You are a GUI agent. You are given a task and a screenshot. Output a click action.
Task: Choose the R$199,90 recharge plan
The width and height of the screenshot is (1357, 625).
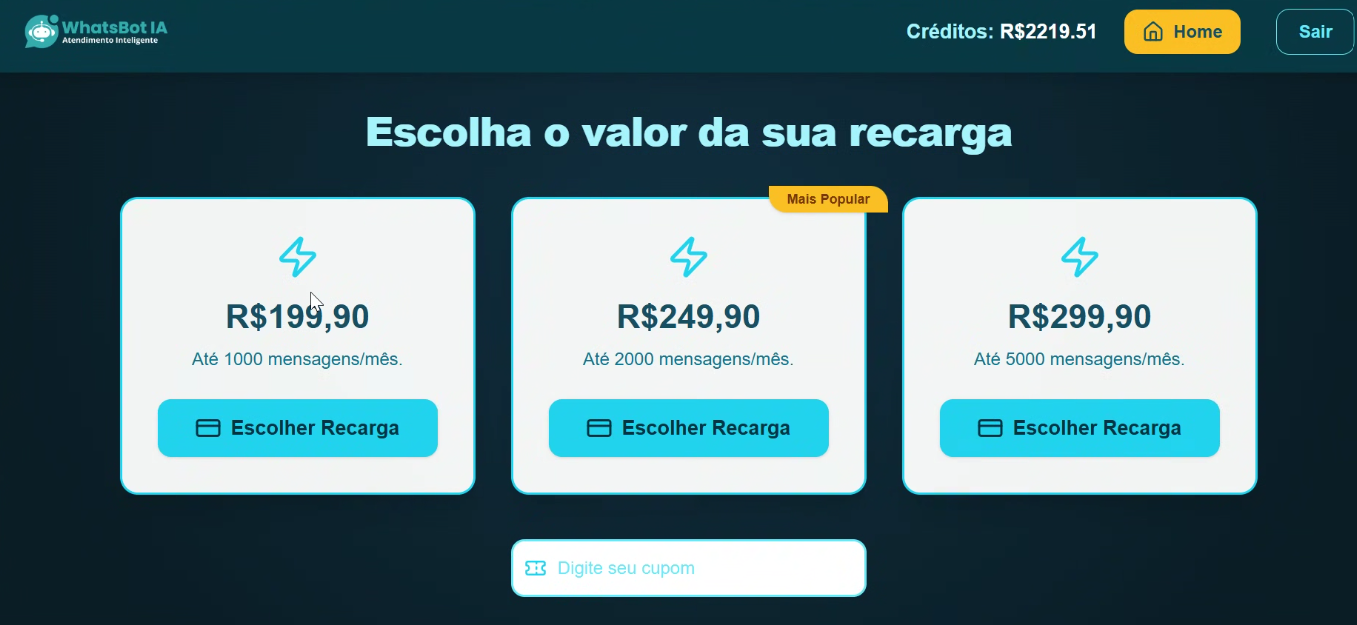tap(297, 428)
